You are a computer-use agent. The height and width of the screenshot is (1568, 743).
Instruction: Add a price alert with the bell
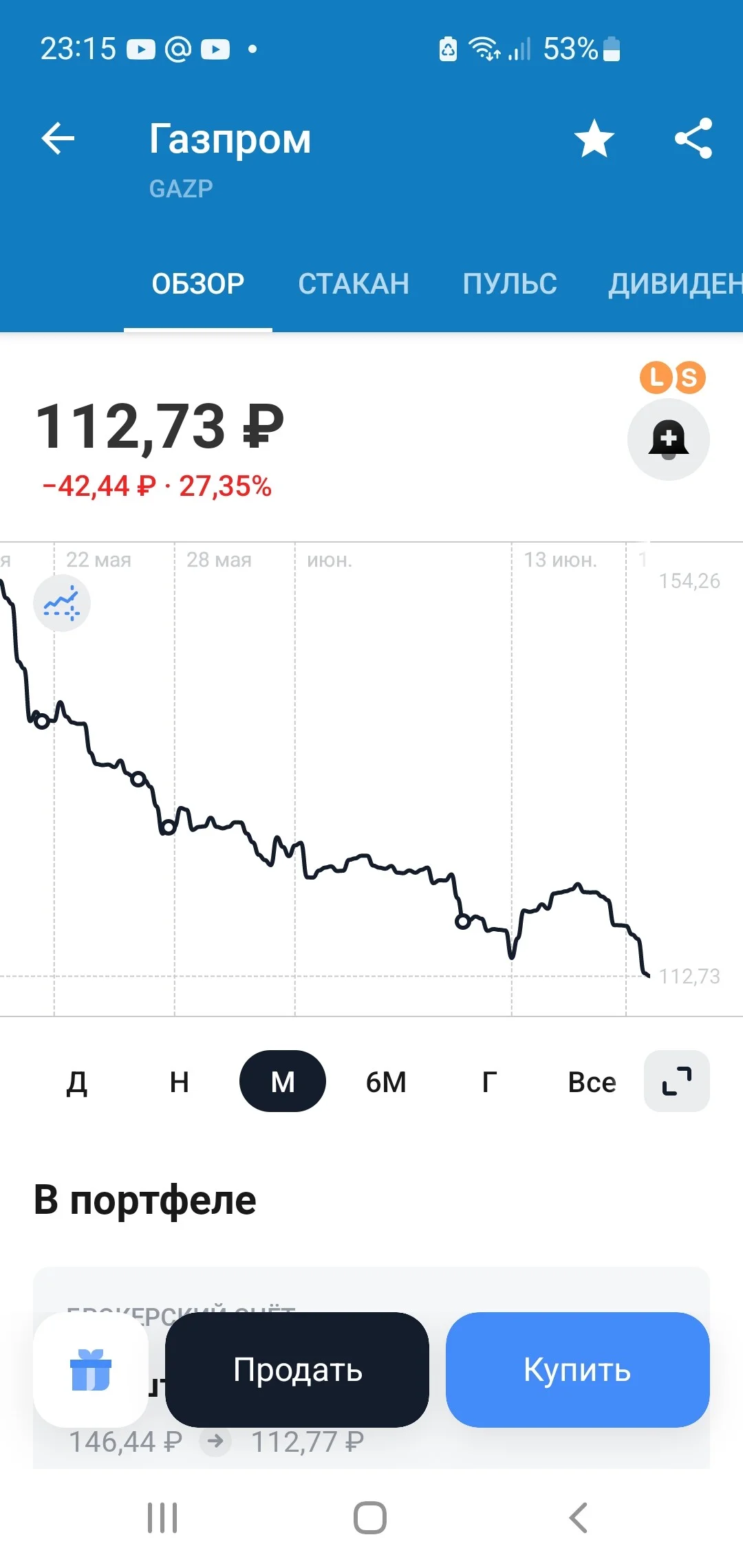[x=669, y=439]
